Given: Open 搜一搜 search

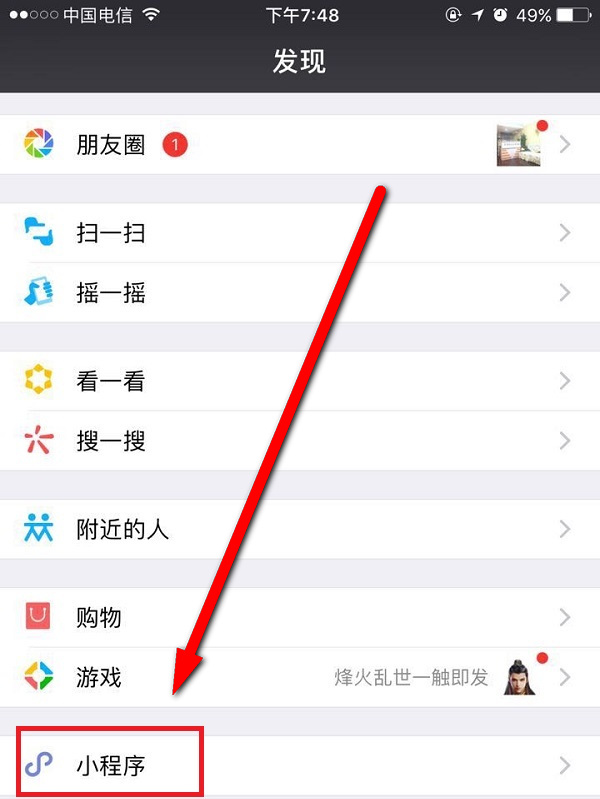Looking at the screenshot, I should [x=110, y=440].
